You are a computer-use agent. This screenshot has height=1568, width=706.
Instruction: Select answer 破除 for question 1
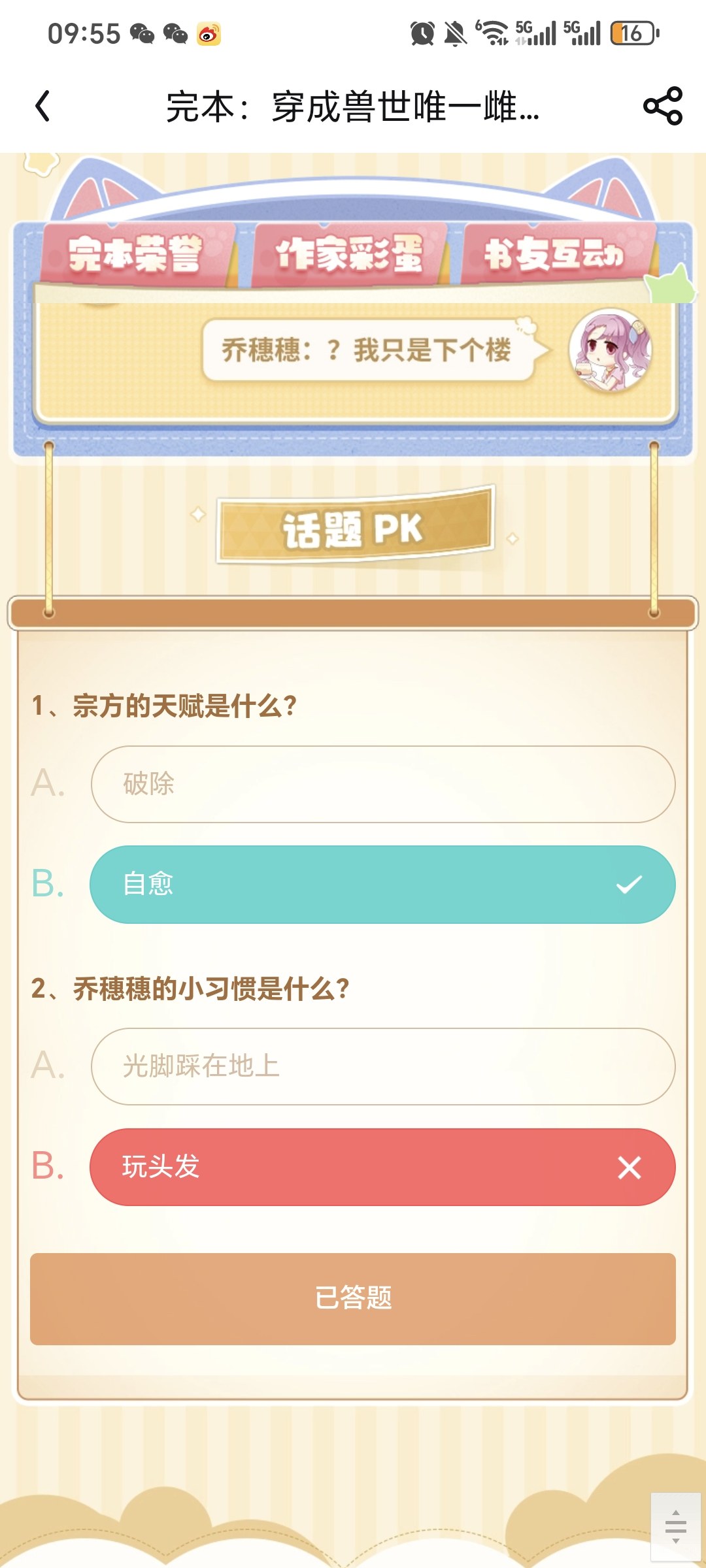point(383,784)
